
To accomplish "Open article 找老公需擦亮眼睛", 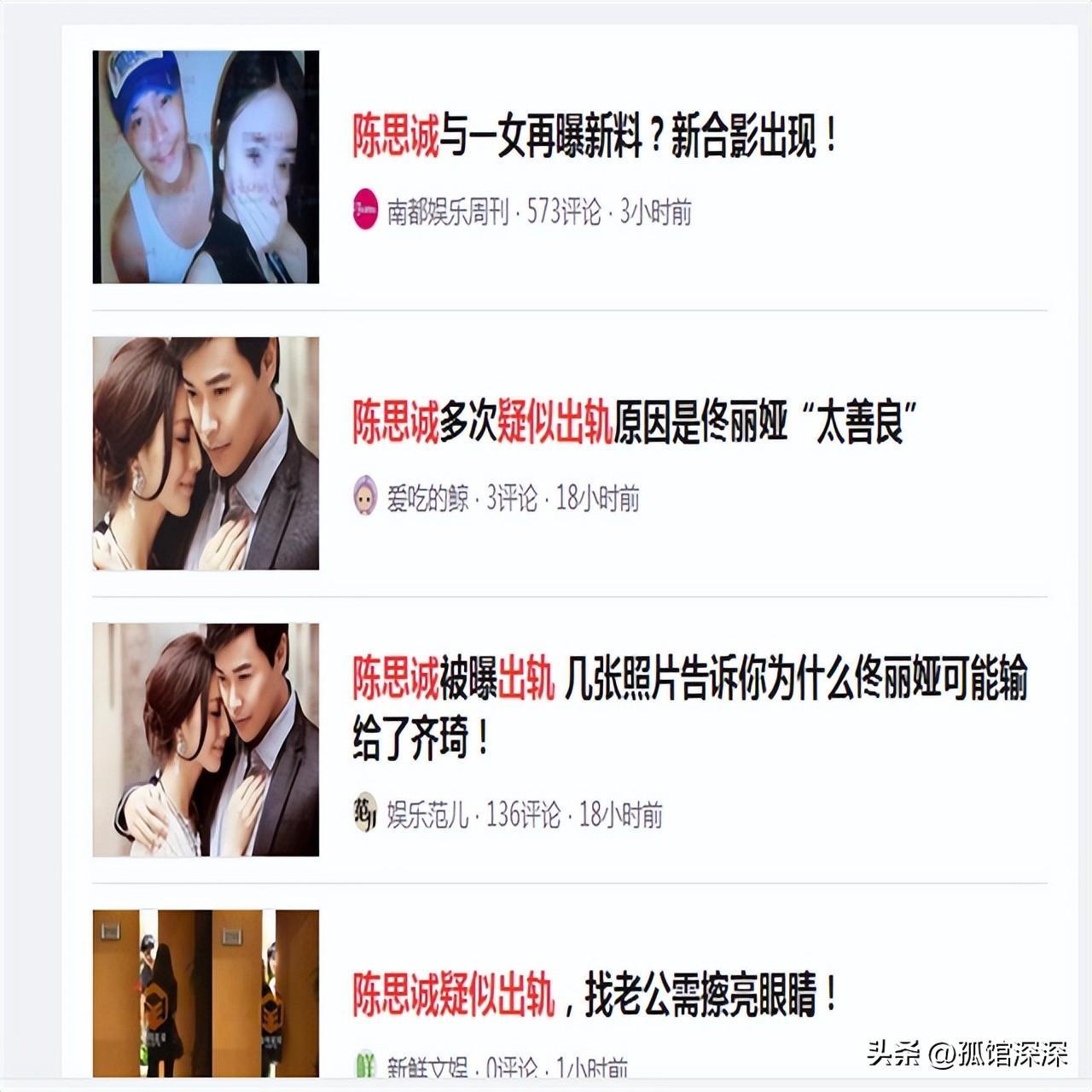I will pyautogui.click(x=595, y=995).
